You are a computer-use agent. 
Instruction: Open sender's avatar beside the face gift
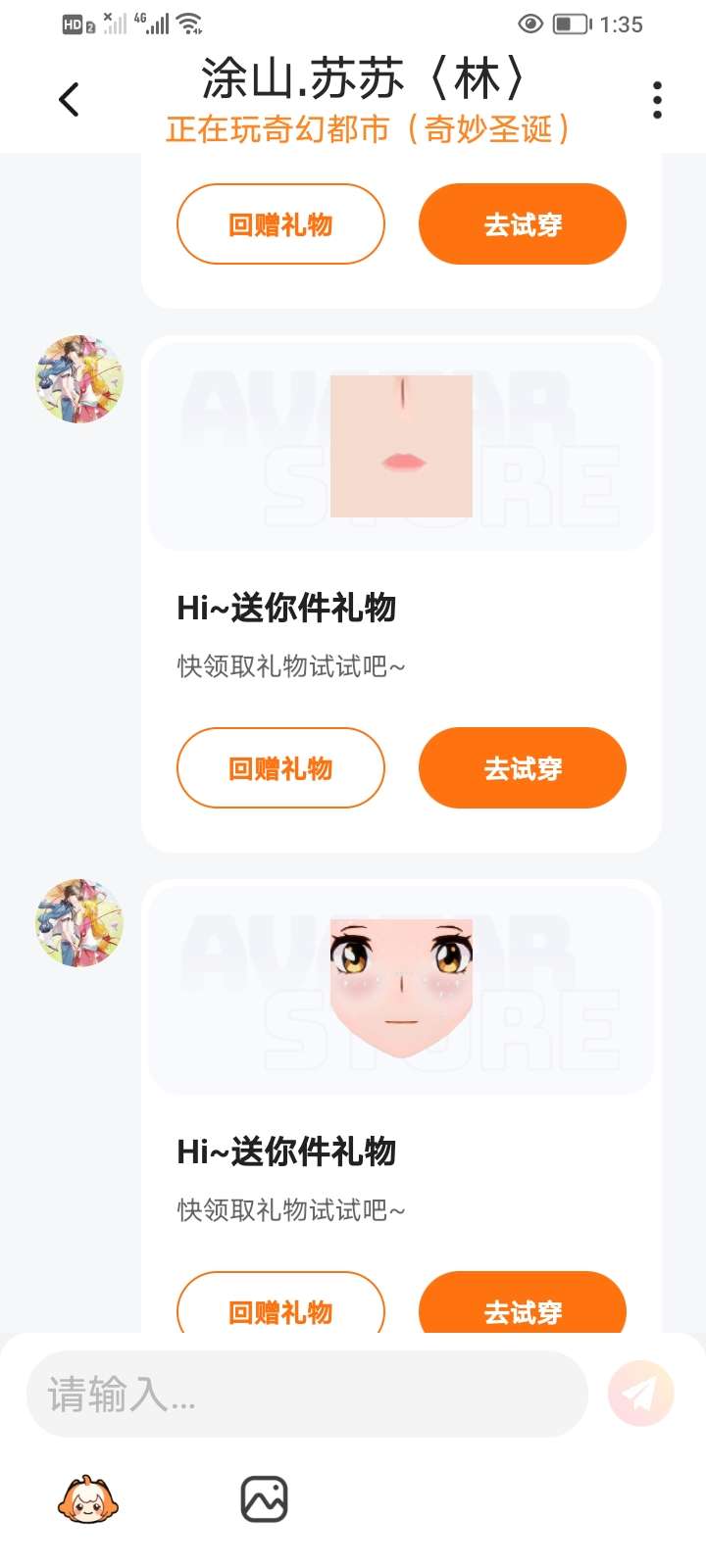(x=79, y=923)
